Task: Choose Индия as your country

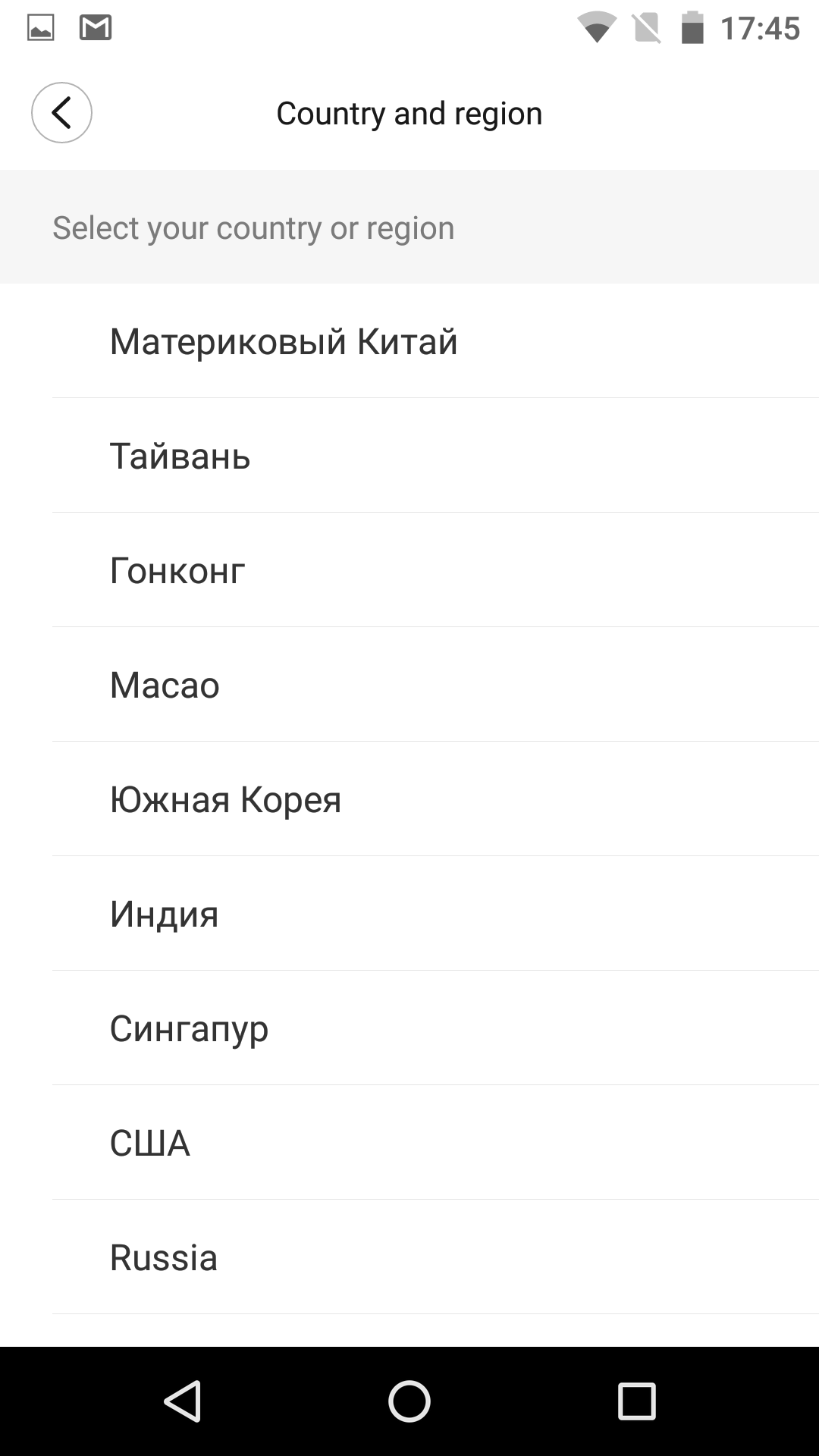Action: point(164,914)
